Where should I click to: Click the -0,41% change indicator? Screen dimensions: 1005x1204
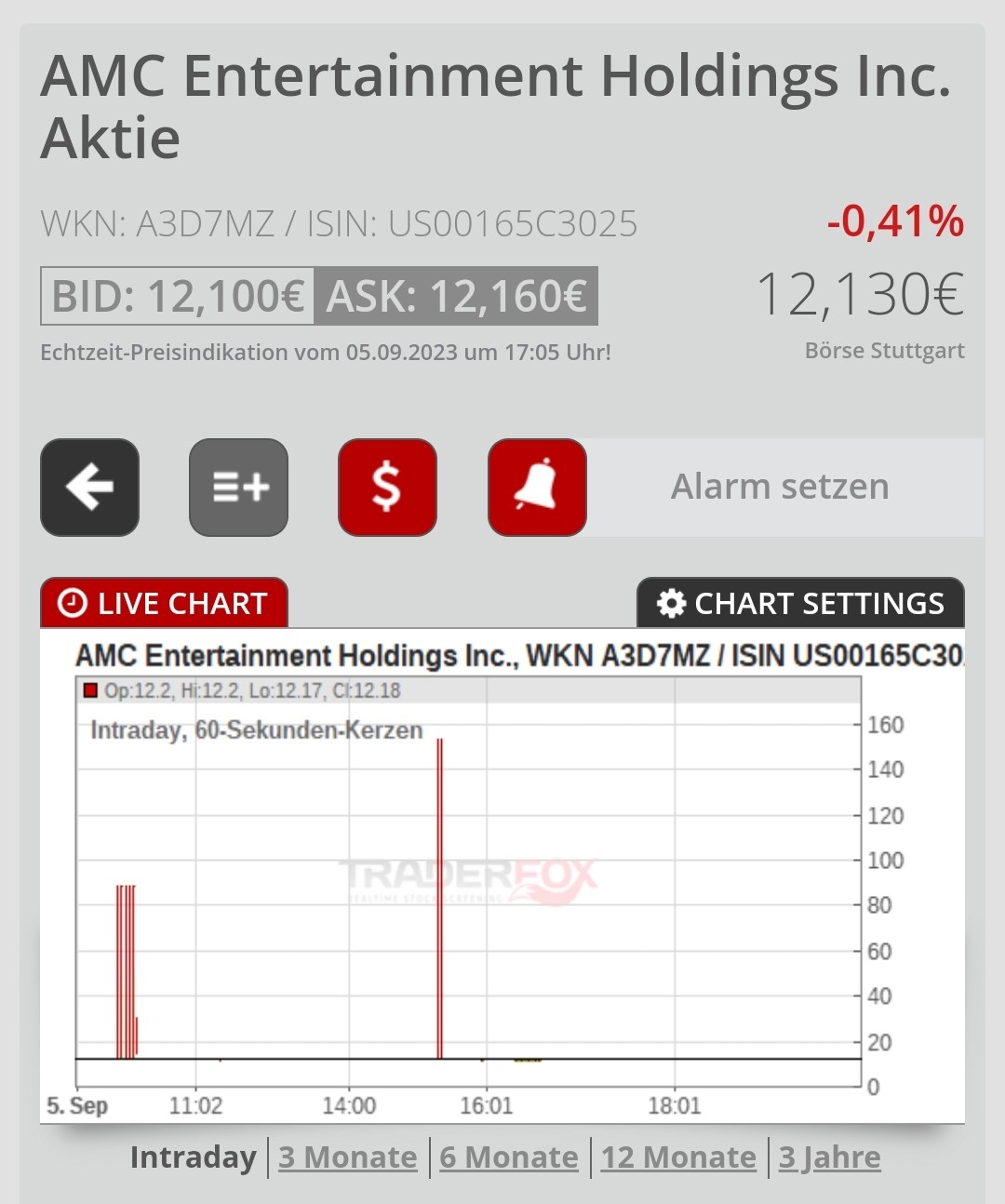coord(894,221)
